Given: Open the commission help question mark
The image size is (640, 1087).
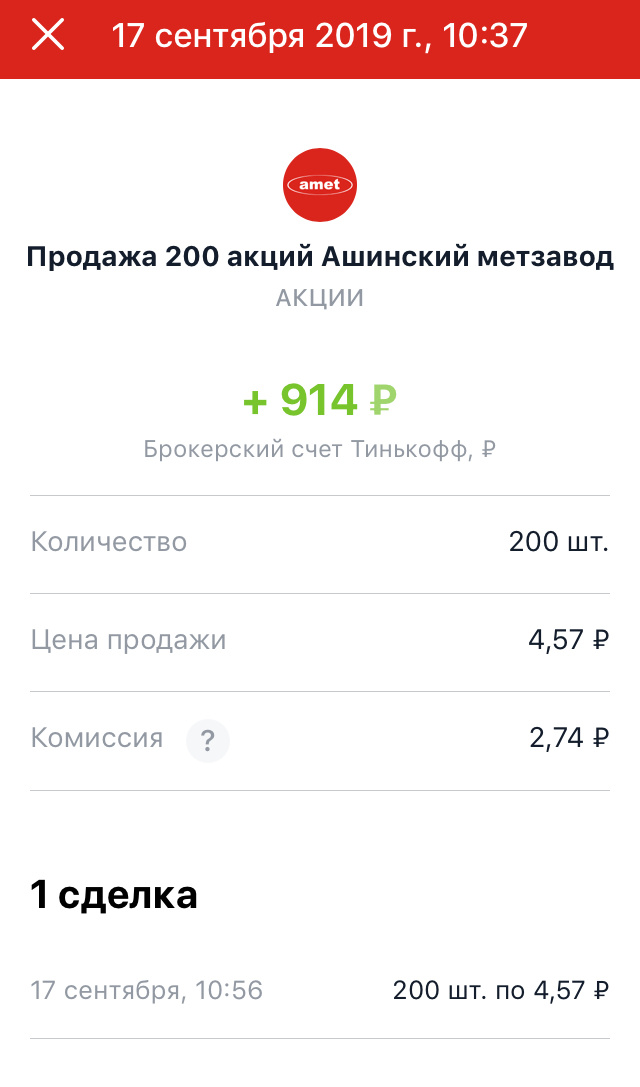Looking at the screenshot, I should [208, 741].
